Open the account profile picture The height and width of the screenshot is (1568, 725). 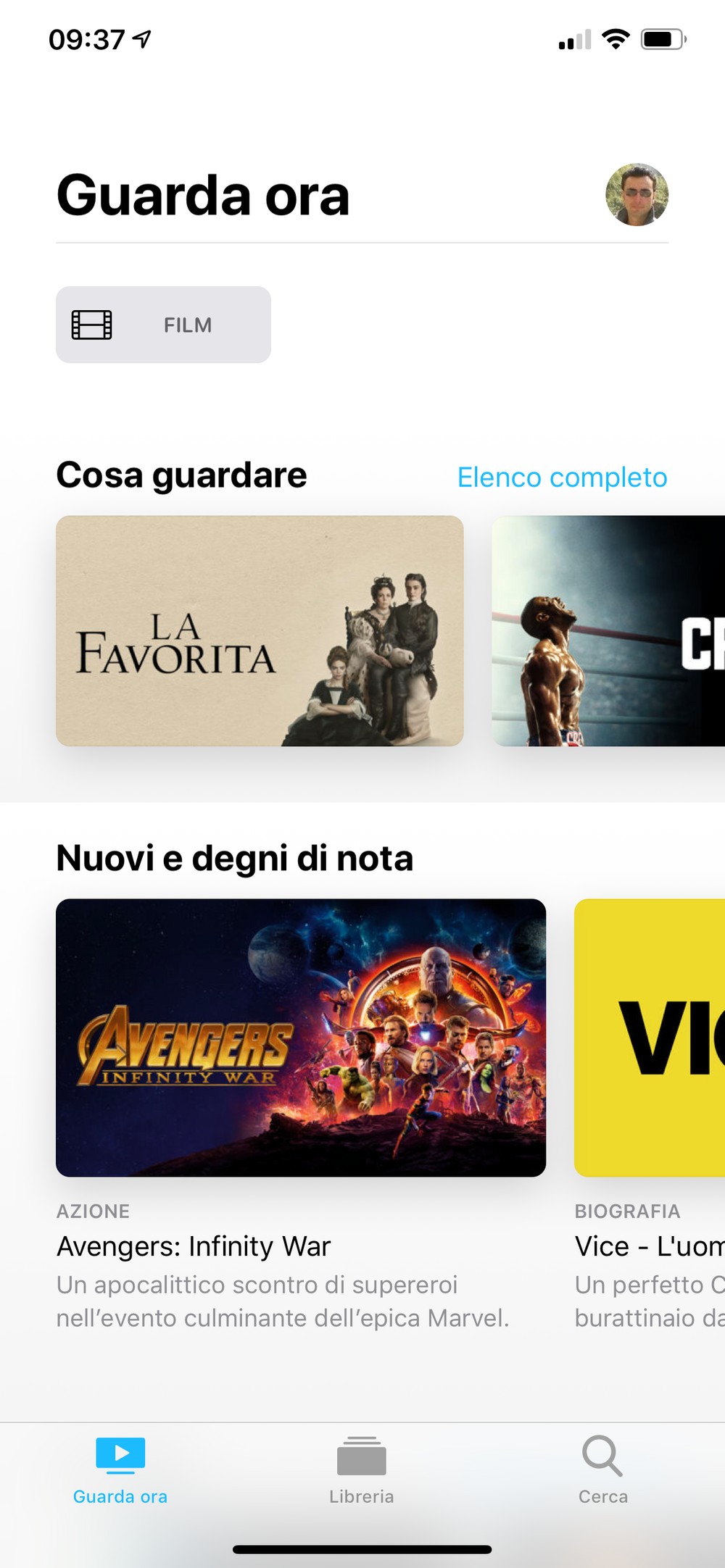point(637,194)
